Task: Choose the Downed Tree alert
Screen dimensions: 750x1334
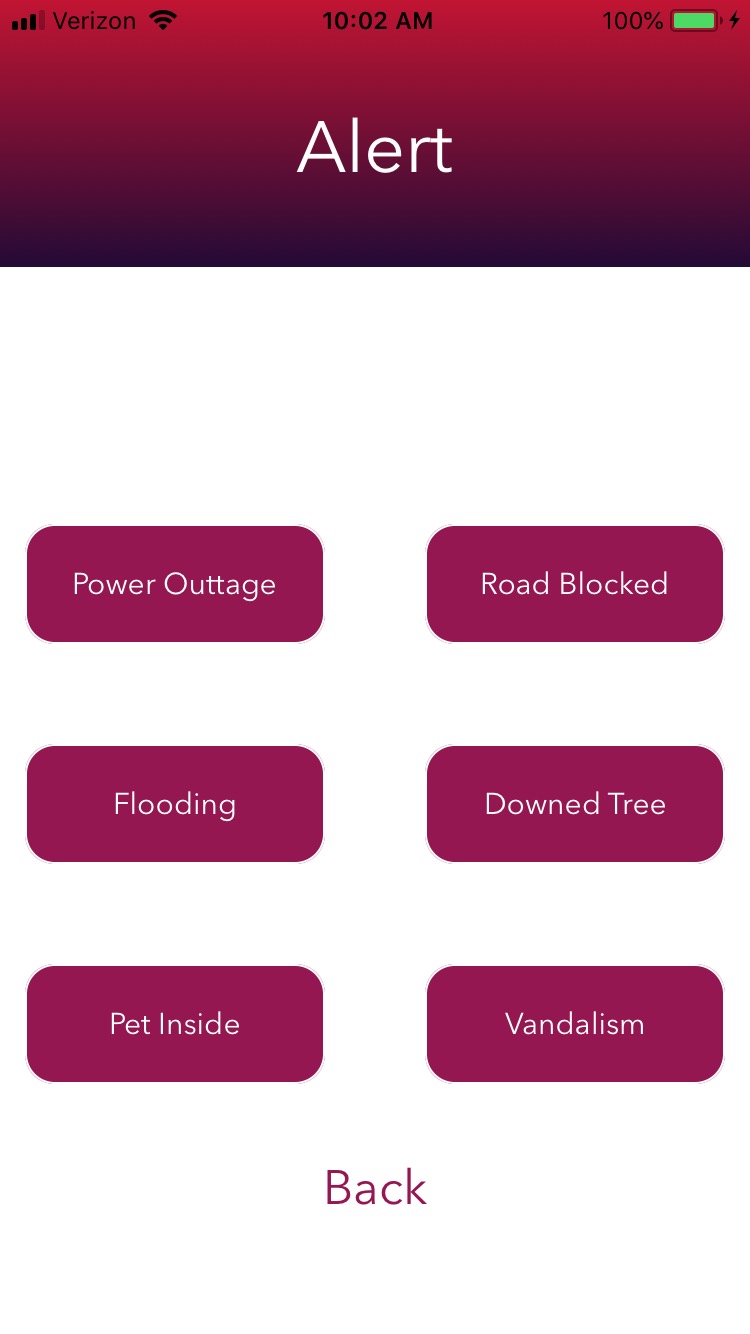Action: (574, 804)
